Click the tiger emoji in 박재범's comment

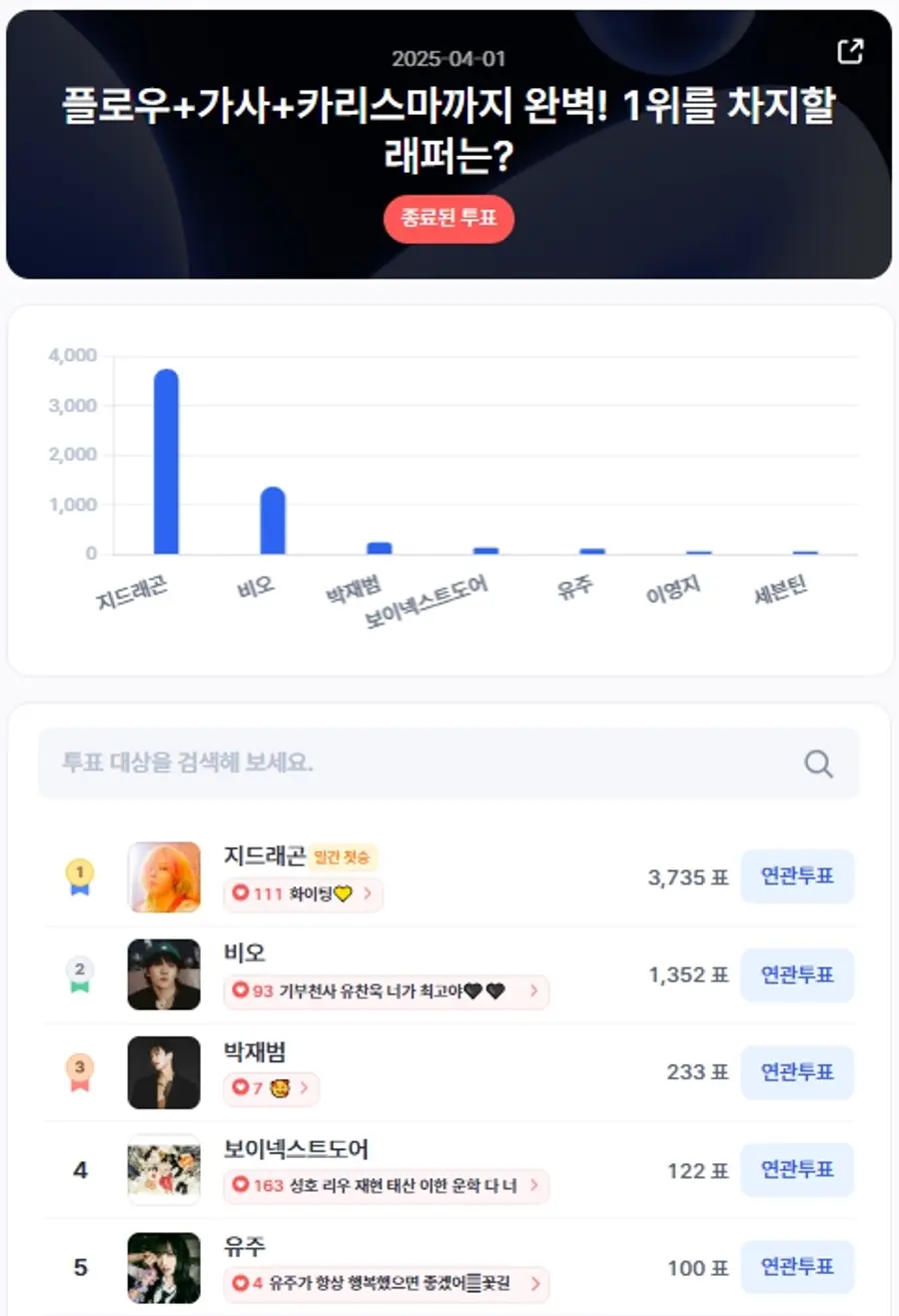point(279,1088)
